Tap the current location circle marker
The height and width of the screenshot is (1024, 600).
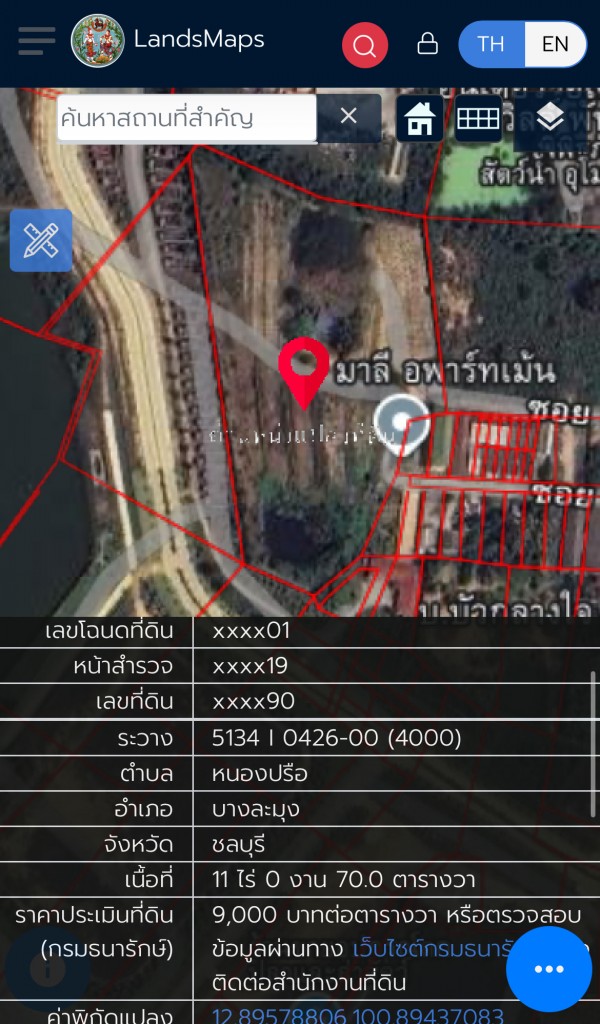402,423
